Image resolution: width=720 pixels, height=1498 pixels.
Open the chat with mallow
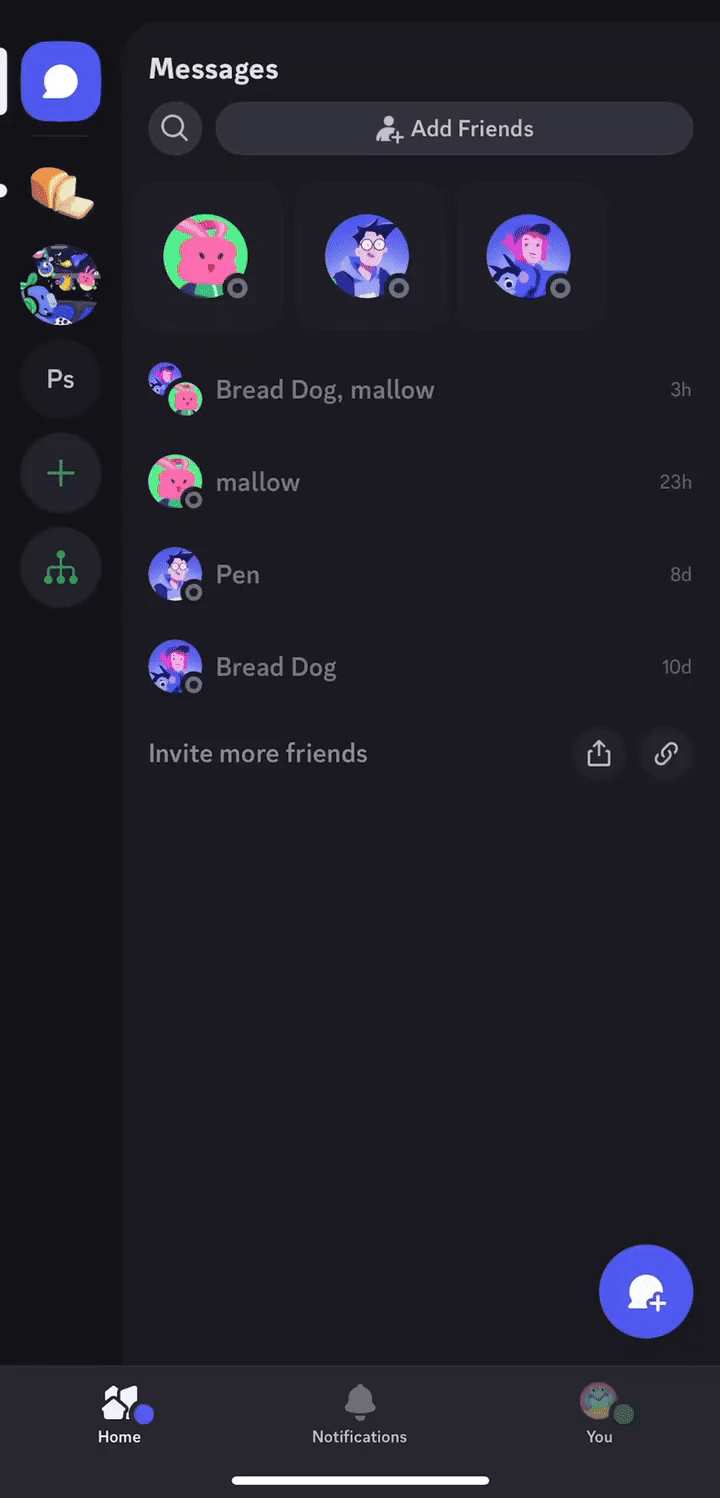pos(420,482)
